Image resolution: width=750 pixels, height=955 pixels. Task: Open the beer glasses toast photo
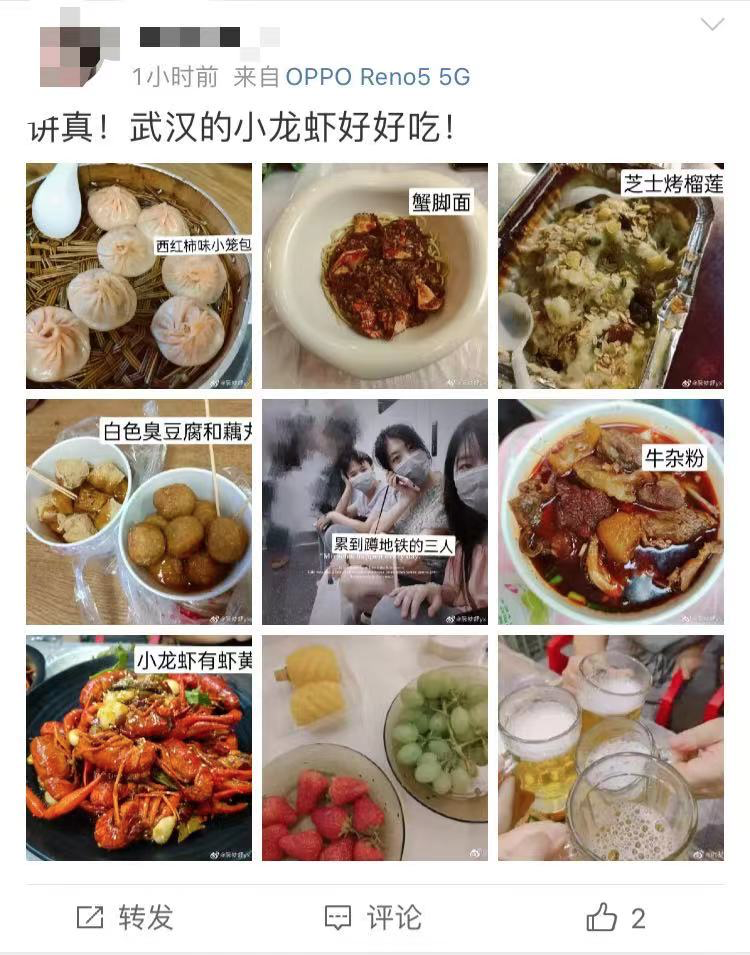tap(610, 748)
